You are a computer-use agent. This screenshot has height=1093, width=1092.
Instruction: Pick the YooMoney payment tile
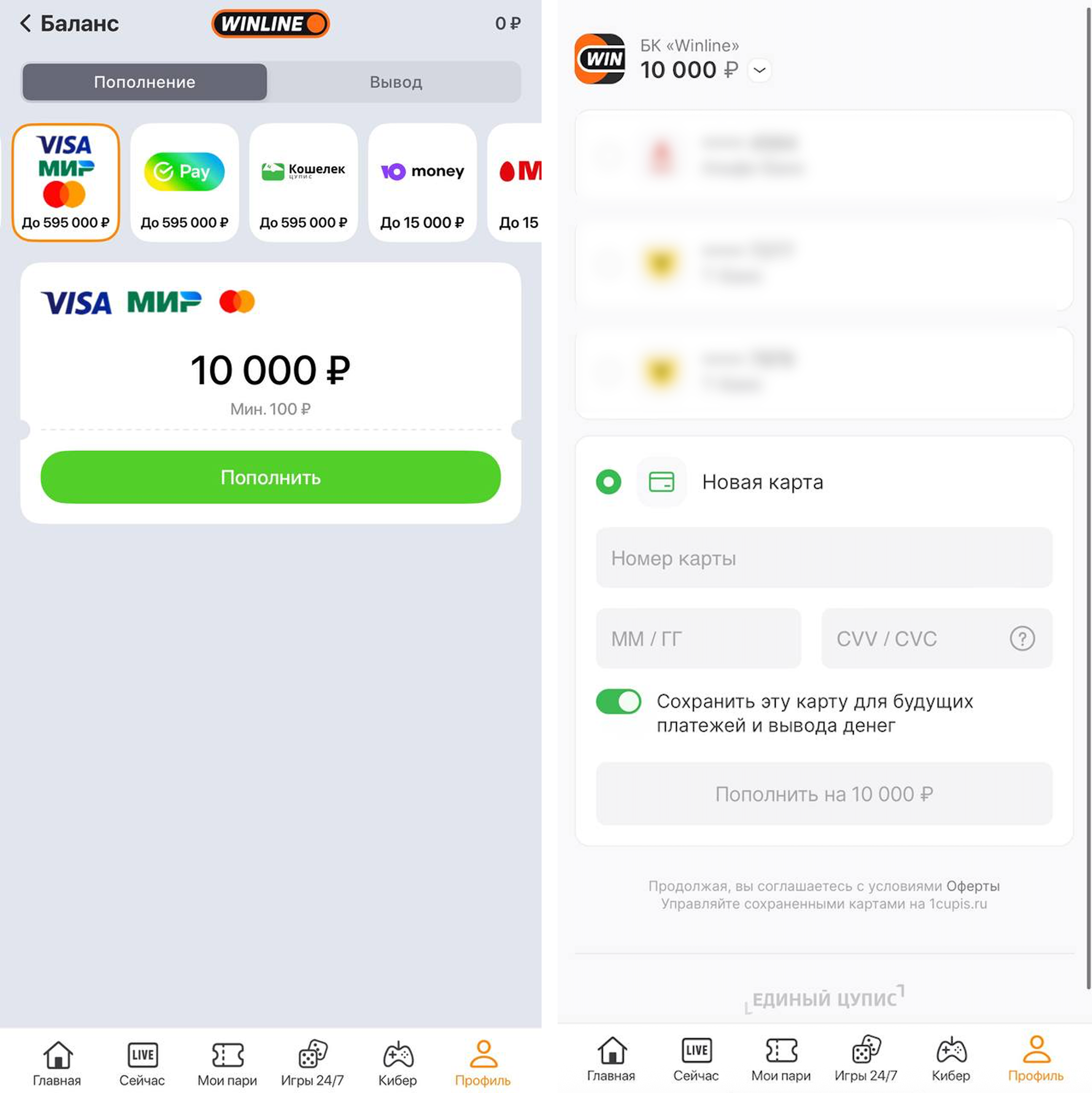pos(422,182)
